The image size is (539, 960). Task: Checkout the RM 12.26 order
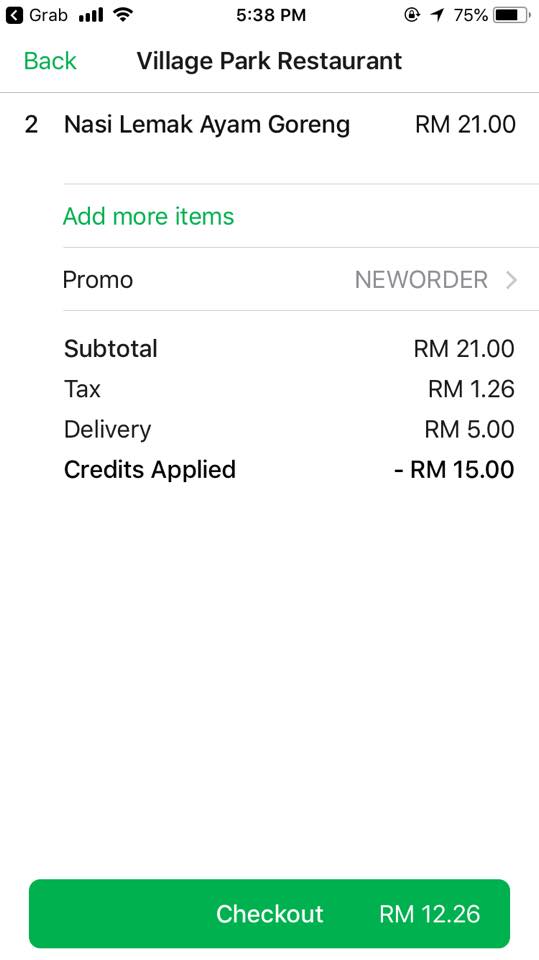(270, 913)
